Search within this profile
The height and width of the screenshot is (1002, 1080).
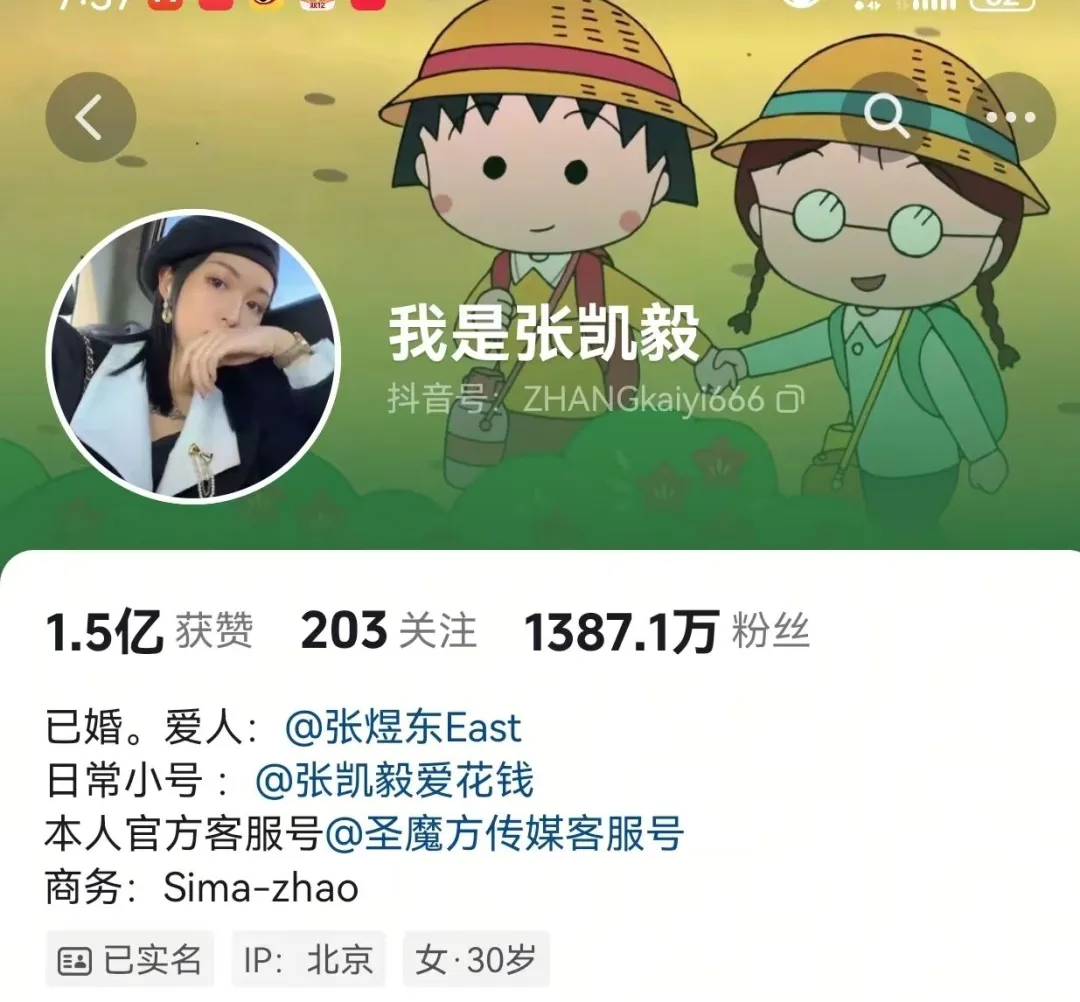885,118
